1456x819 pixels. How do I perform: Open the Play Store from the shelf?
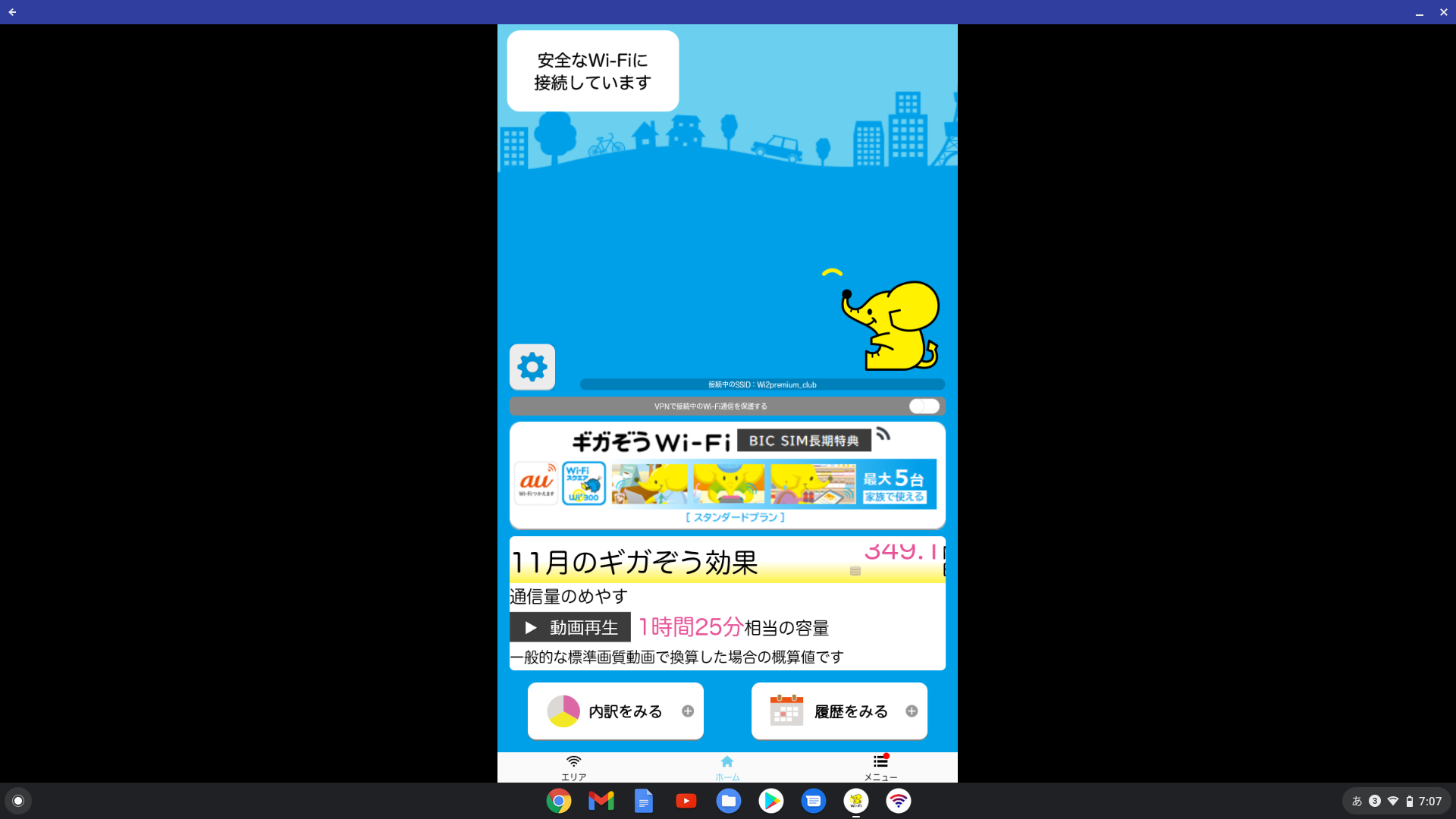coord(771,801)
